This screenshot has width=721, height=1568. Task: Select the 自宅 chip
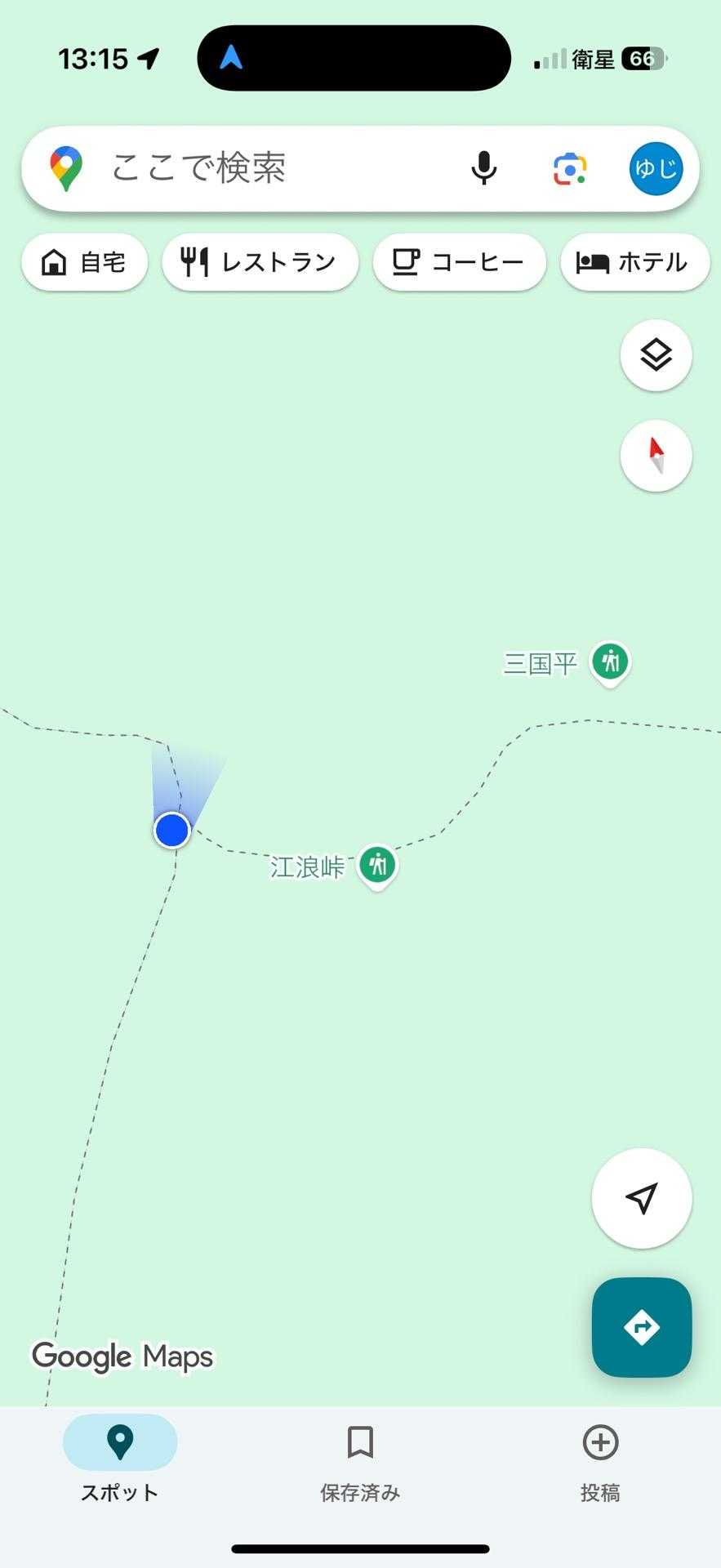[84, 262]
